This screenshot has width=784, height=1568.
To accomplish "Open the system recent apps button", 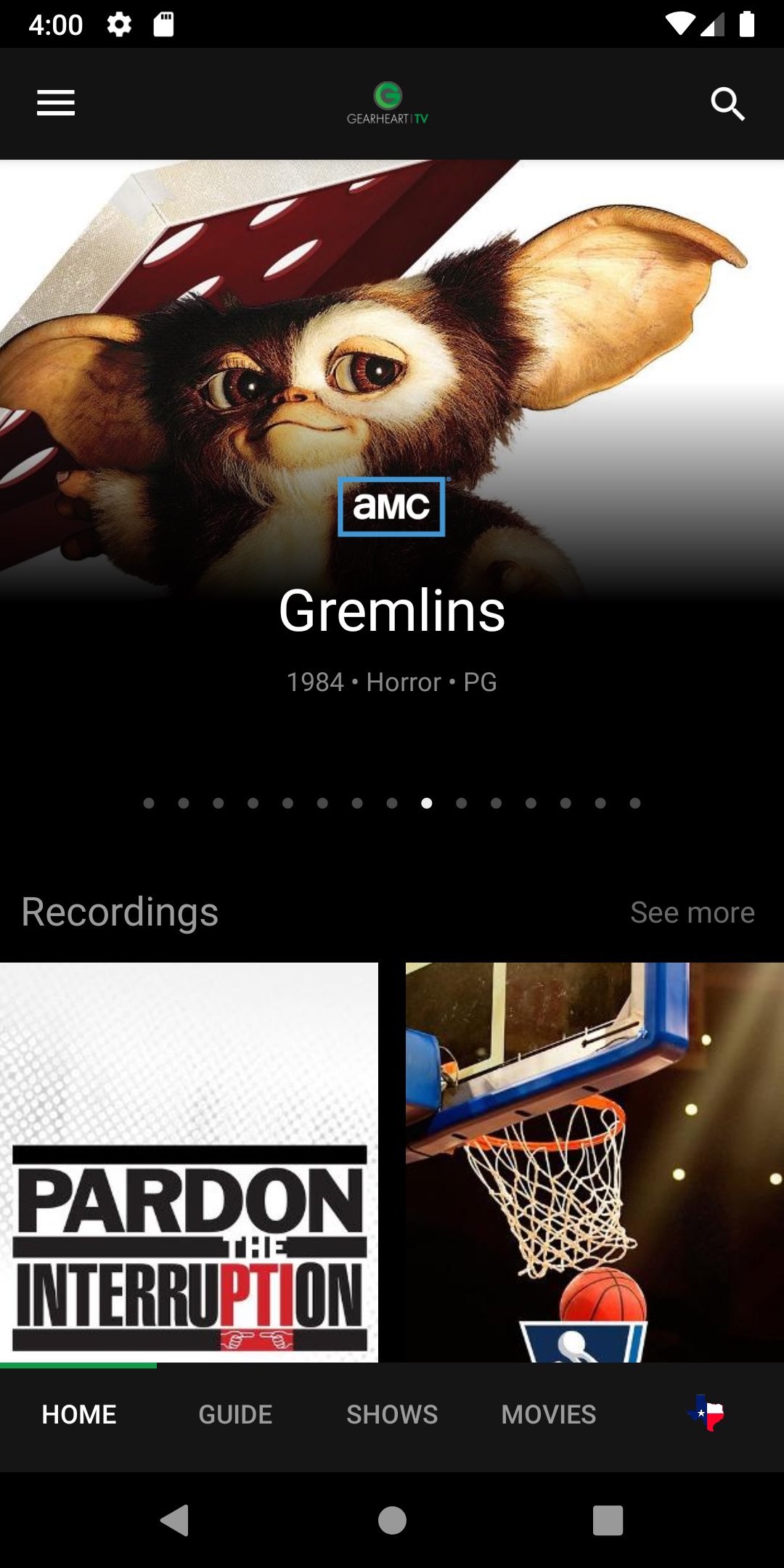I will click(x=608, y=1520).
